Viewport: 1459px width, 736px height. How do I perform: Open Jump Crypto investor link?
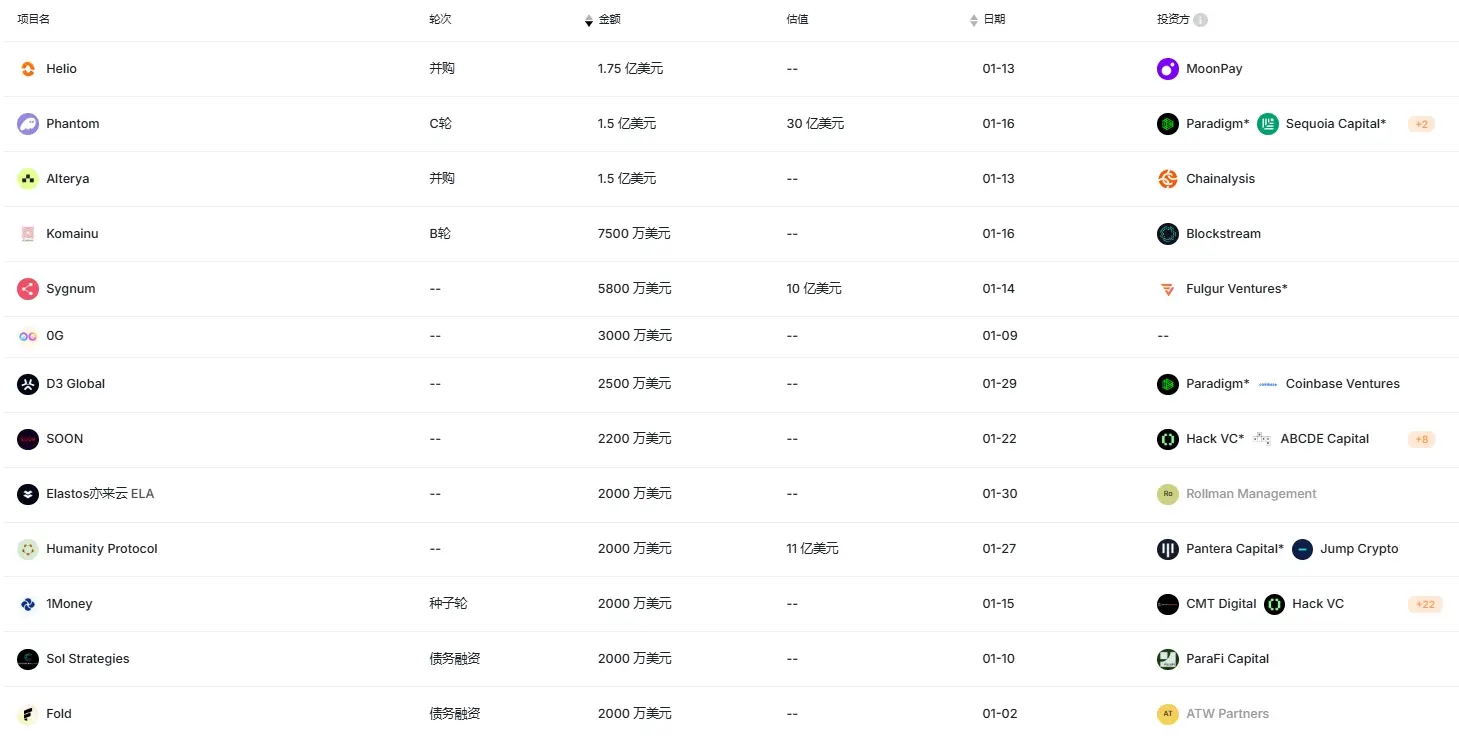[x=1358, y=549]
